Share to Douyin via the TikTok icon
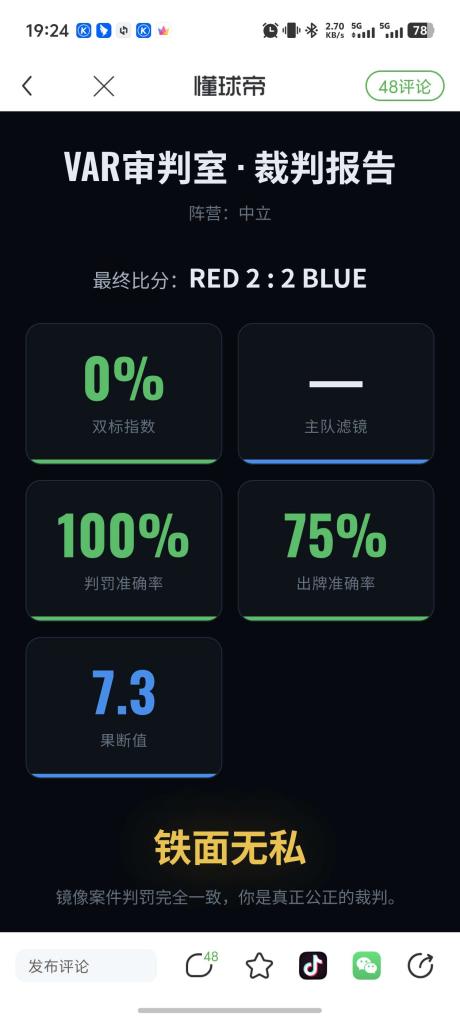The width and height of the screenshot is (460, 1022). pyautogui.click(x=313, y=965)
